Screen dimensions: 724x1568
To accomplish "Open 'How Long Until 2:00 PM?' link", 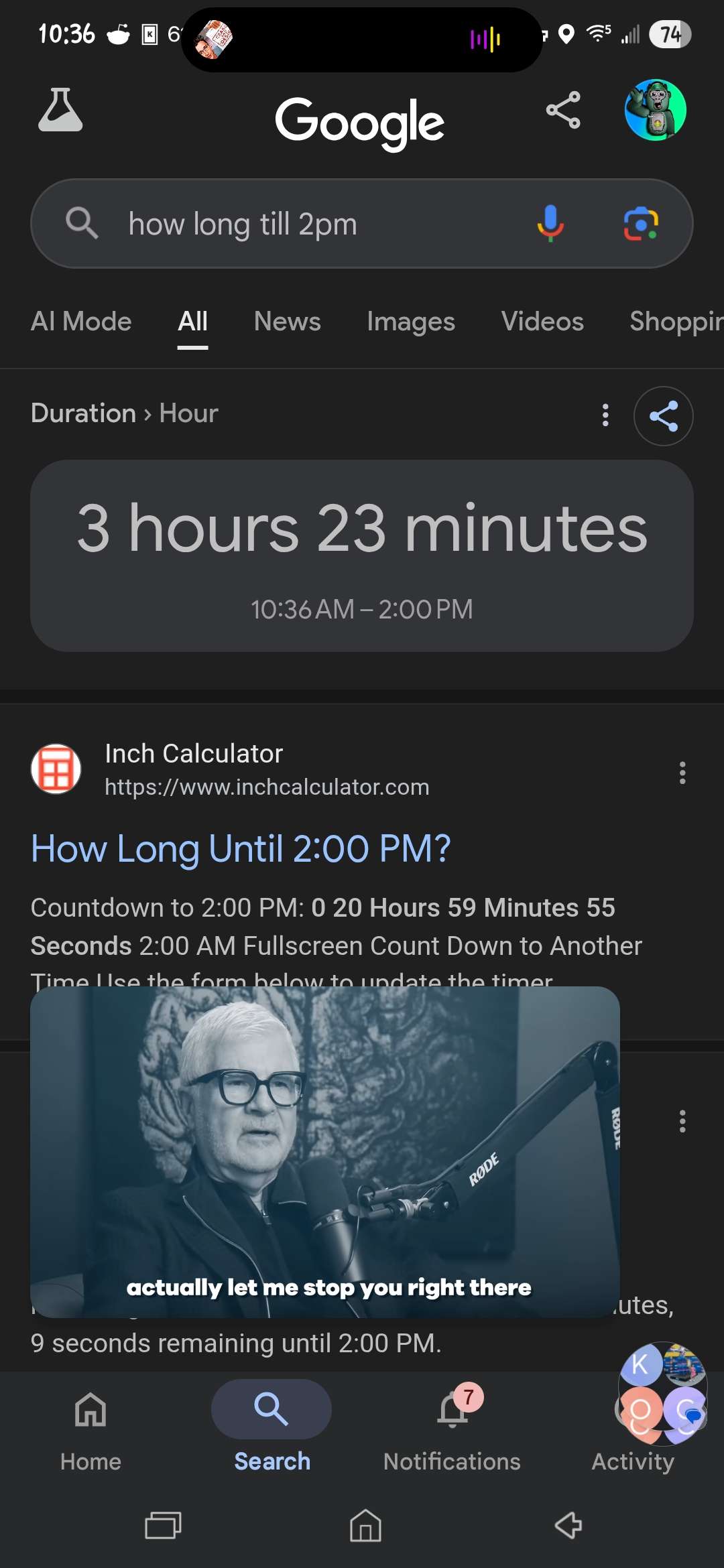I will [x=241, y=849].
